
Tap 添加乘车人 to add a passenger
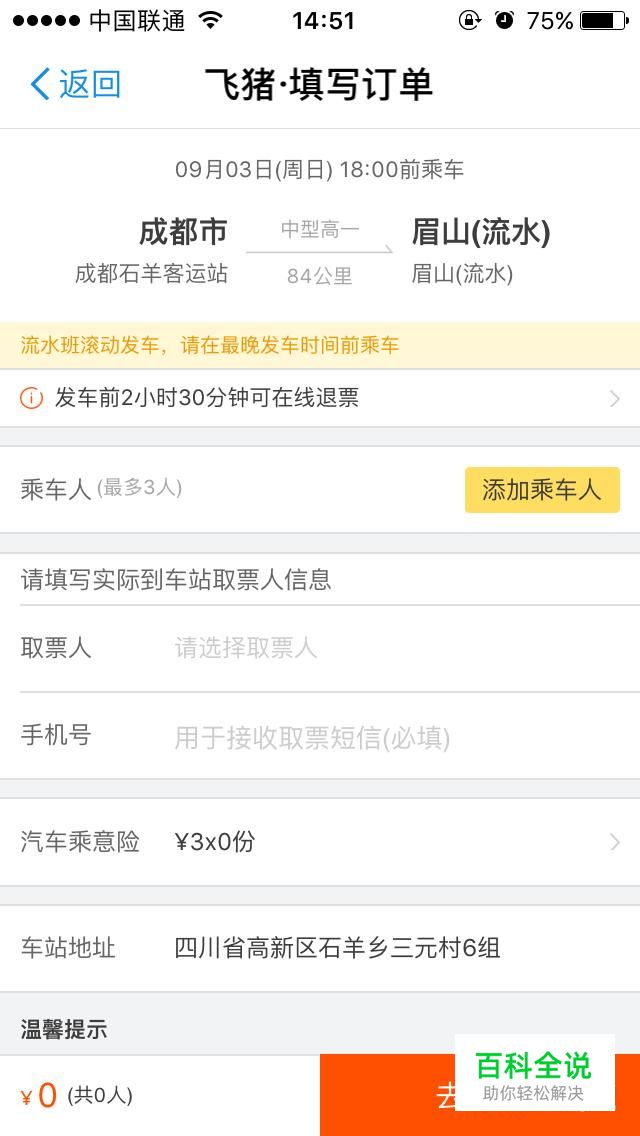click(542, 490)
